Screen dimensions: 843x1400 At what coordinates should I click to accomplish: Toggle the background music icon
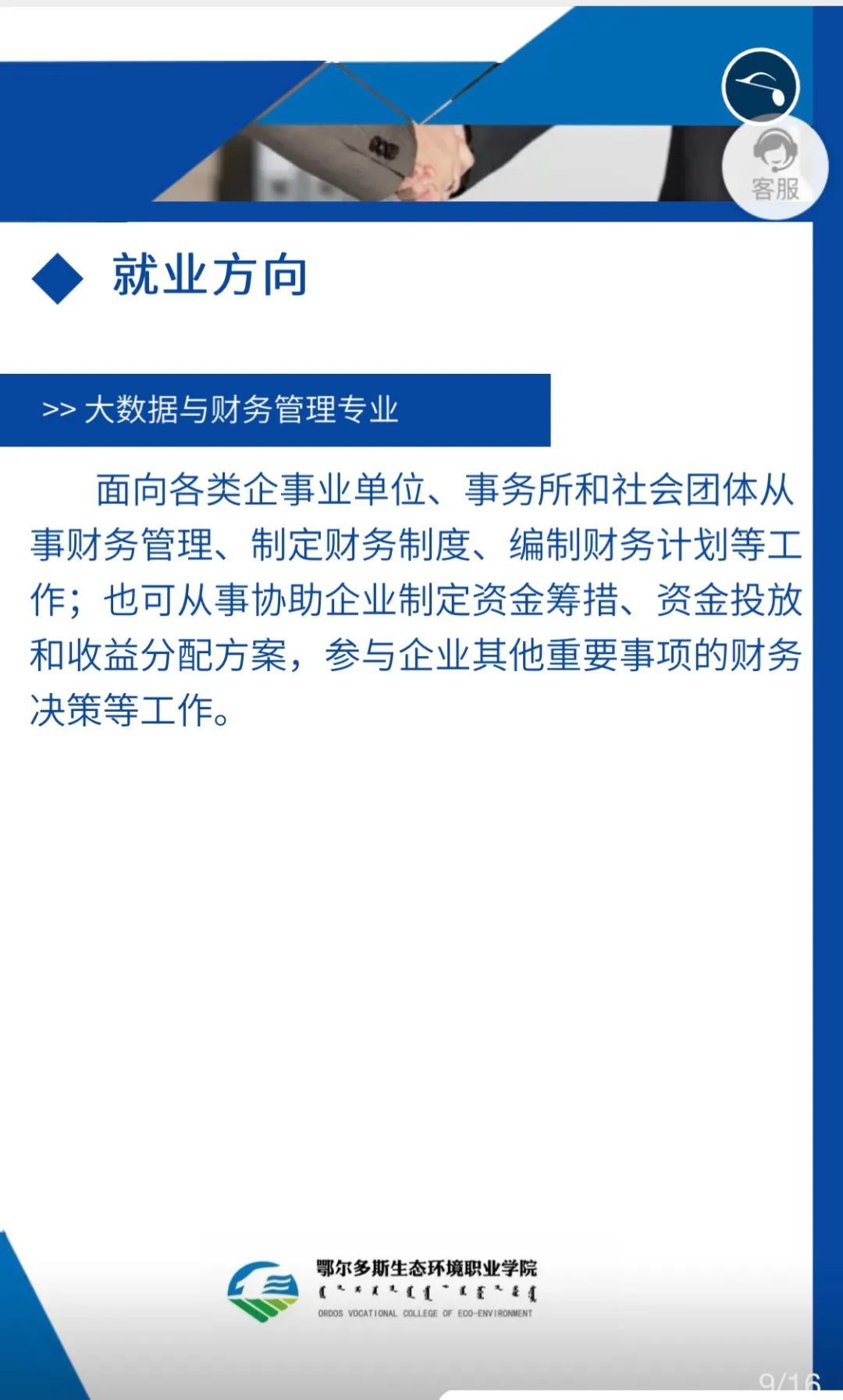760,87
